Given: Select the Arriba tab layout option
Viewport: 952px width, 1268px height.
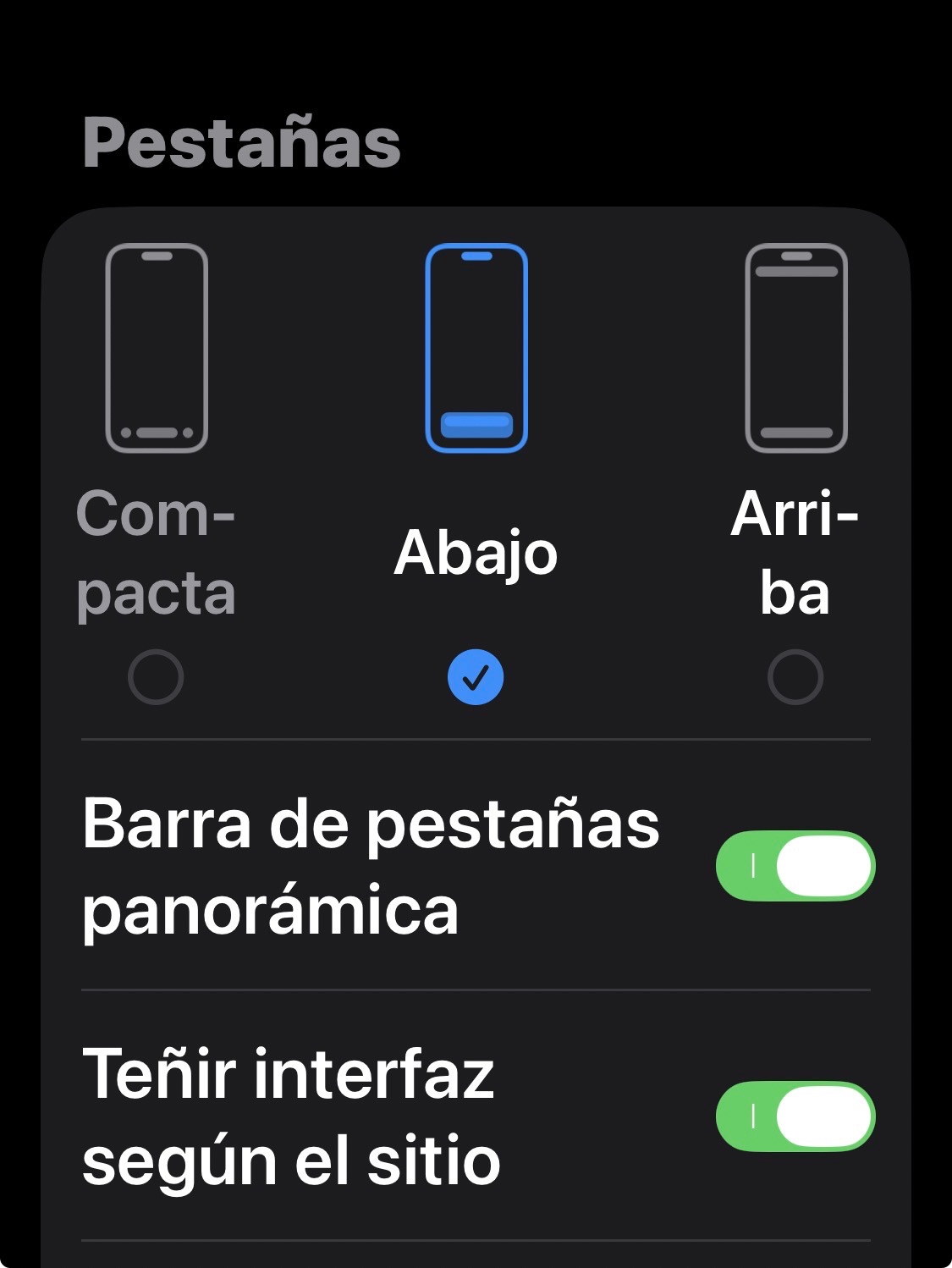Looking at the screenshot, I should click(x=795, y=472).
